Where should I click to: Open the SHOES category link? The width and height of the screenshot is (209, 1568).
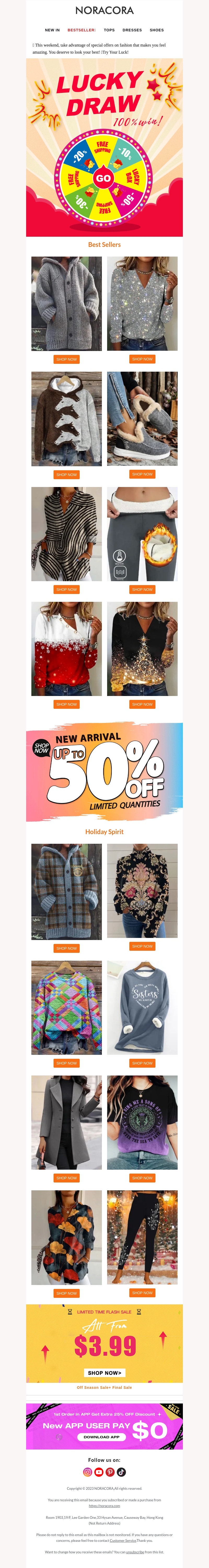tap(157, 30)
